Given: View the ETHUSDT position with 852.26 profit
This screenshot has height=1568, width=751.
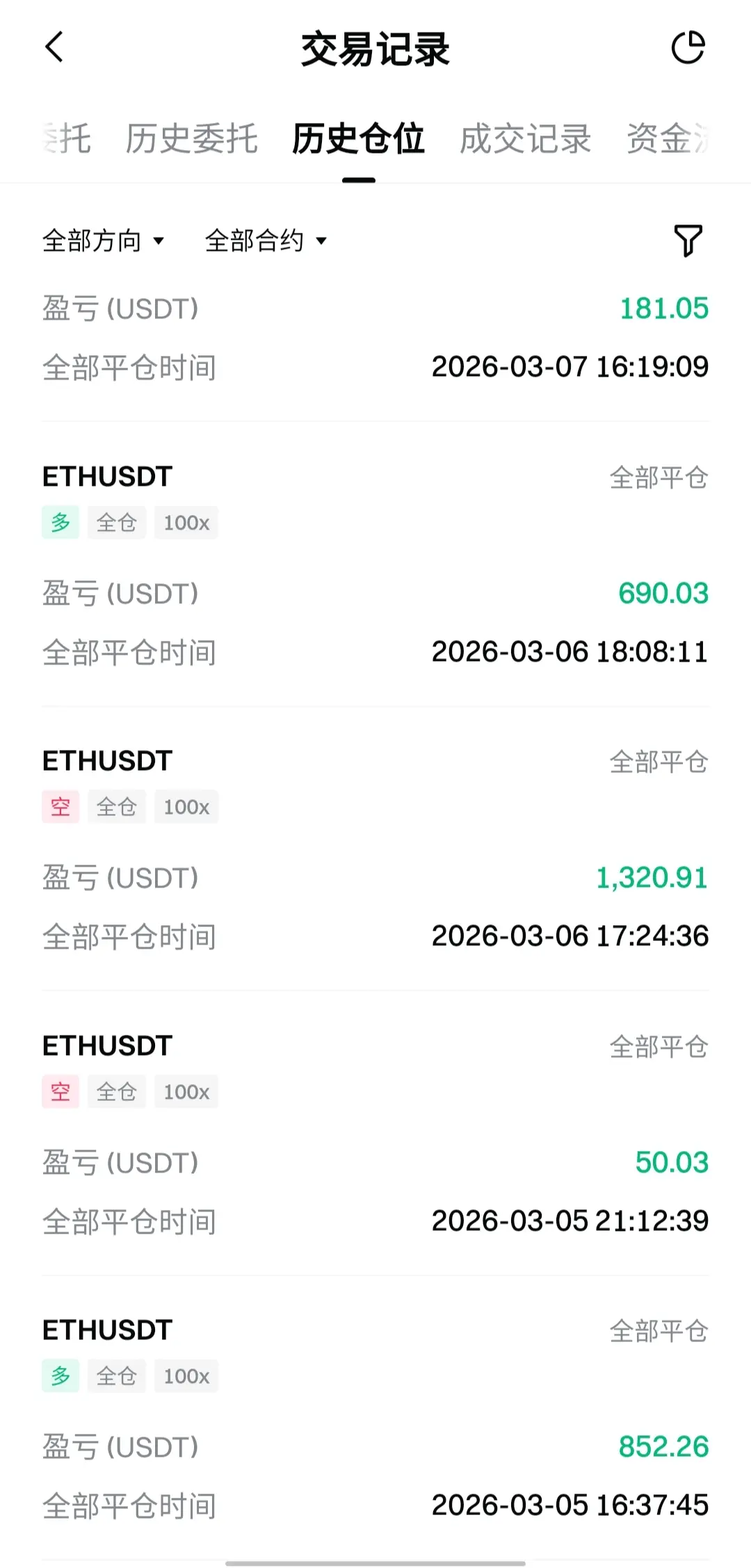Looking at the screenshot, I should (x=375, y=1418).
